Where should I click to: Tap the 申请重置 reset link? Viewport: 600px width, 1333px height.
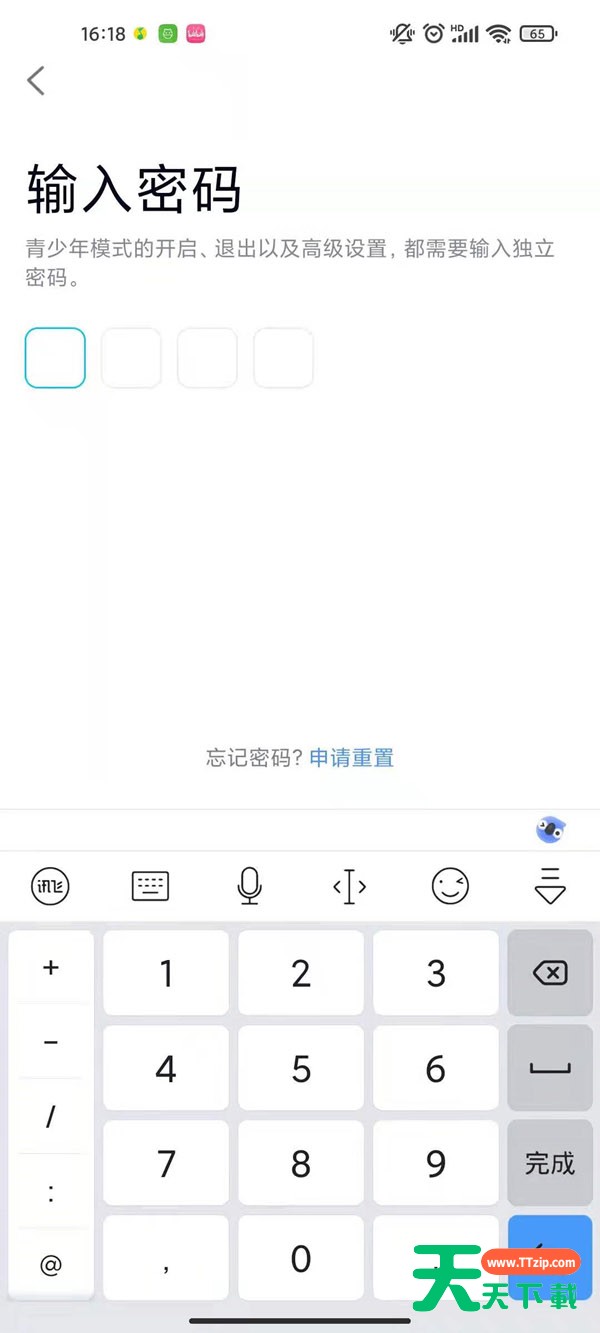click(x=351, y=758)
